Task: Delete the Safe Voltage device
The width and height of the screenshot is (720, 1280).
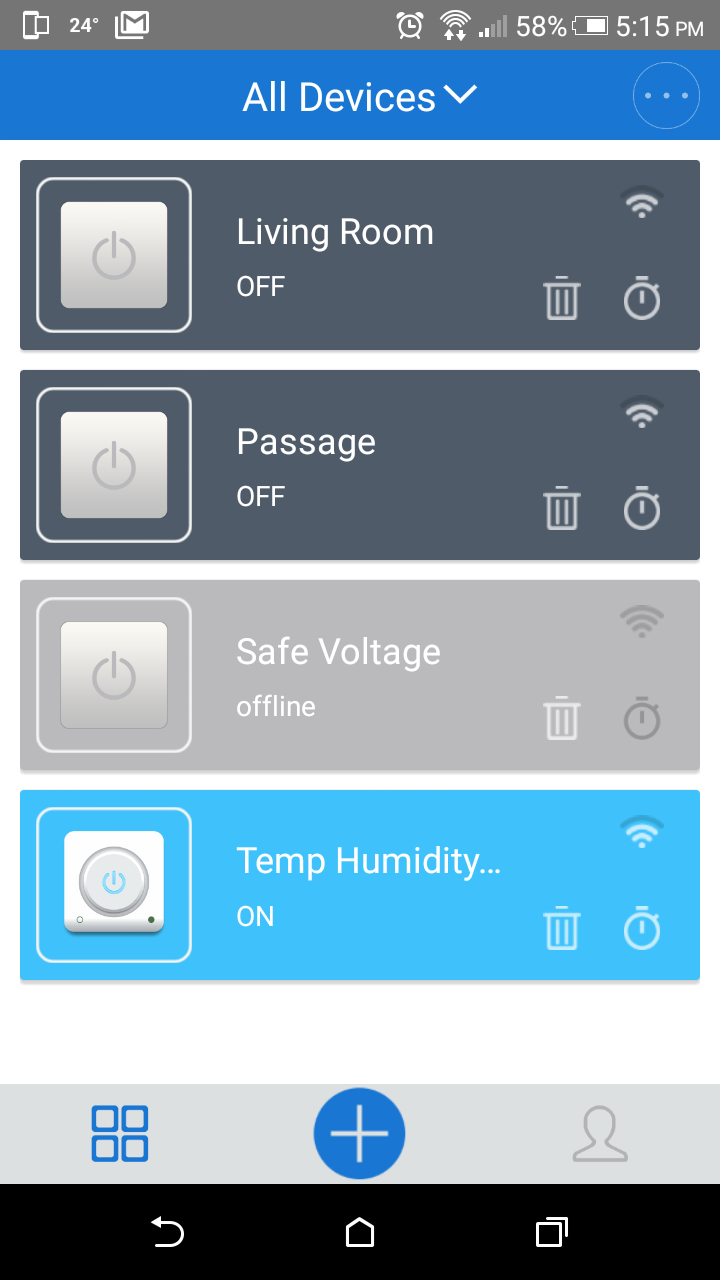Action: pos(561,718)
